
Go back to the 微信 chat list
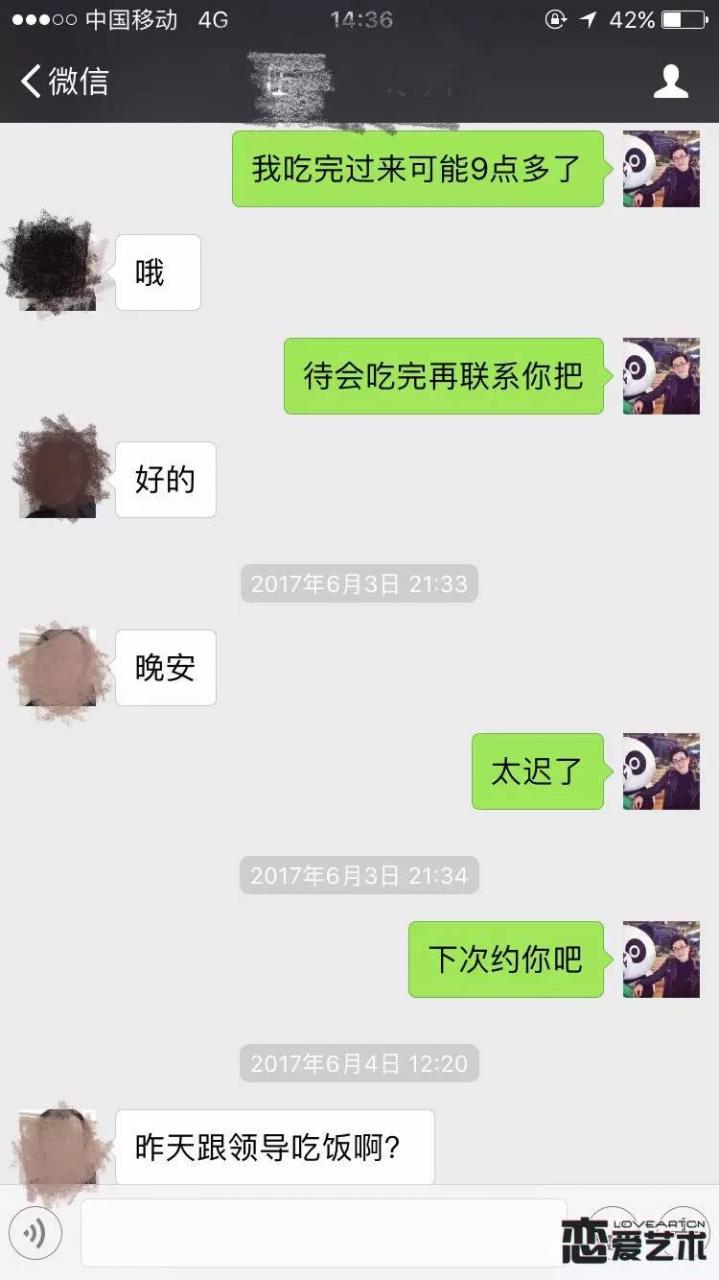click(64, 81)
